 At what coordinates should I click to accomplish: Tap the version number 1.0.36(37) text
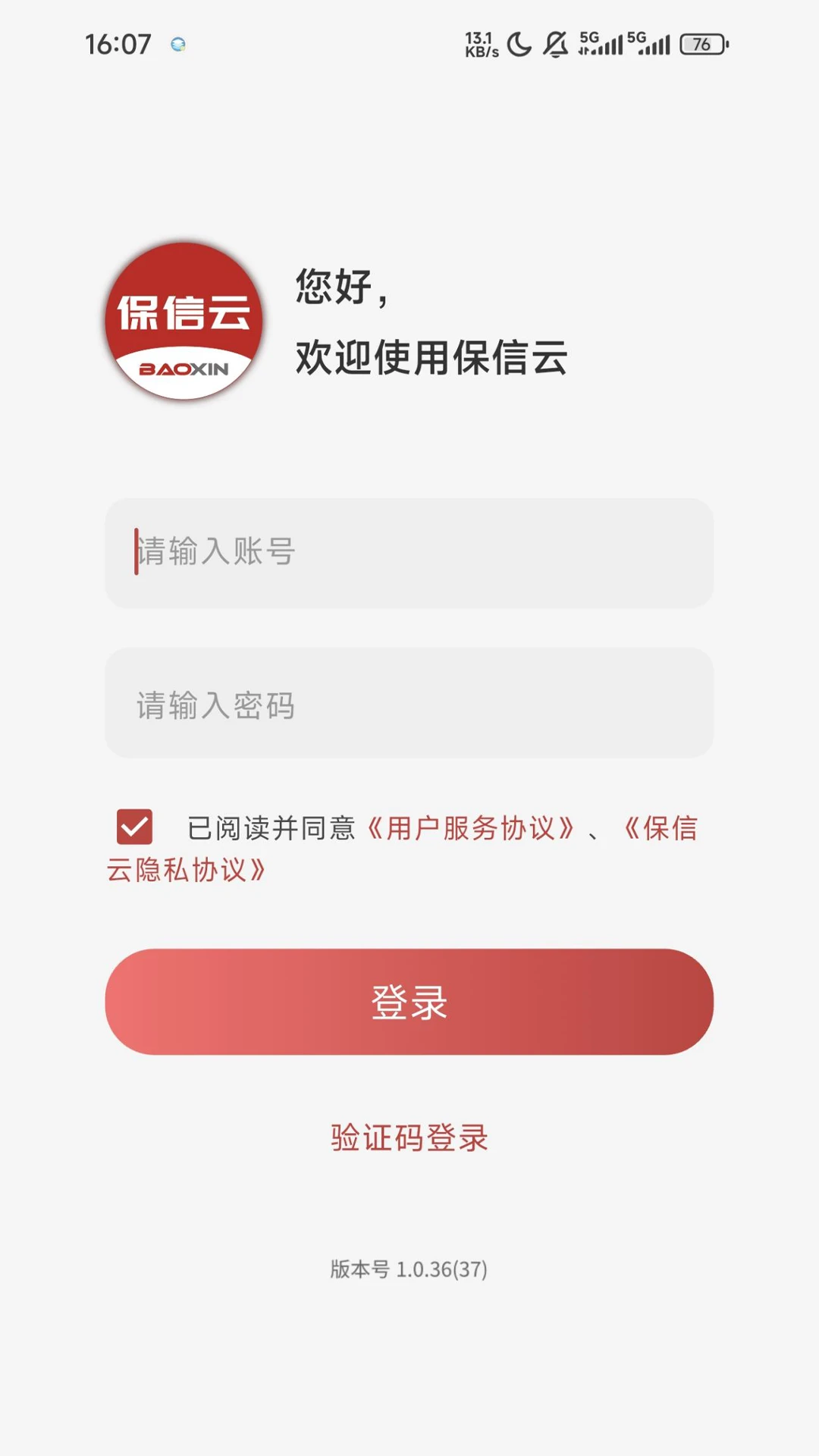[x=409, y=1269]
